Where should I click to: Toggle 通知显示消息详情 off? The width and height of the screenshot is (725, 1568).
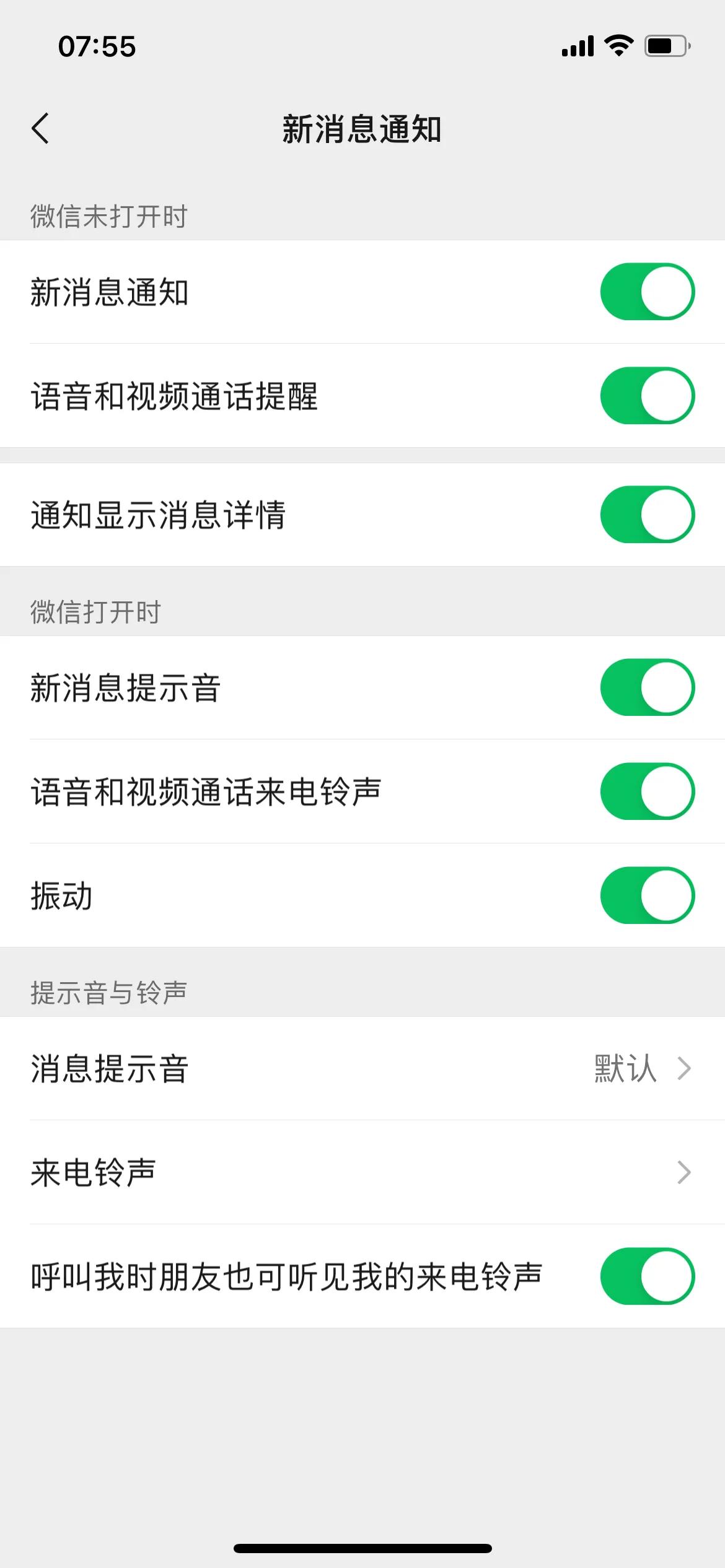647,513
